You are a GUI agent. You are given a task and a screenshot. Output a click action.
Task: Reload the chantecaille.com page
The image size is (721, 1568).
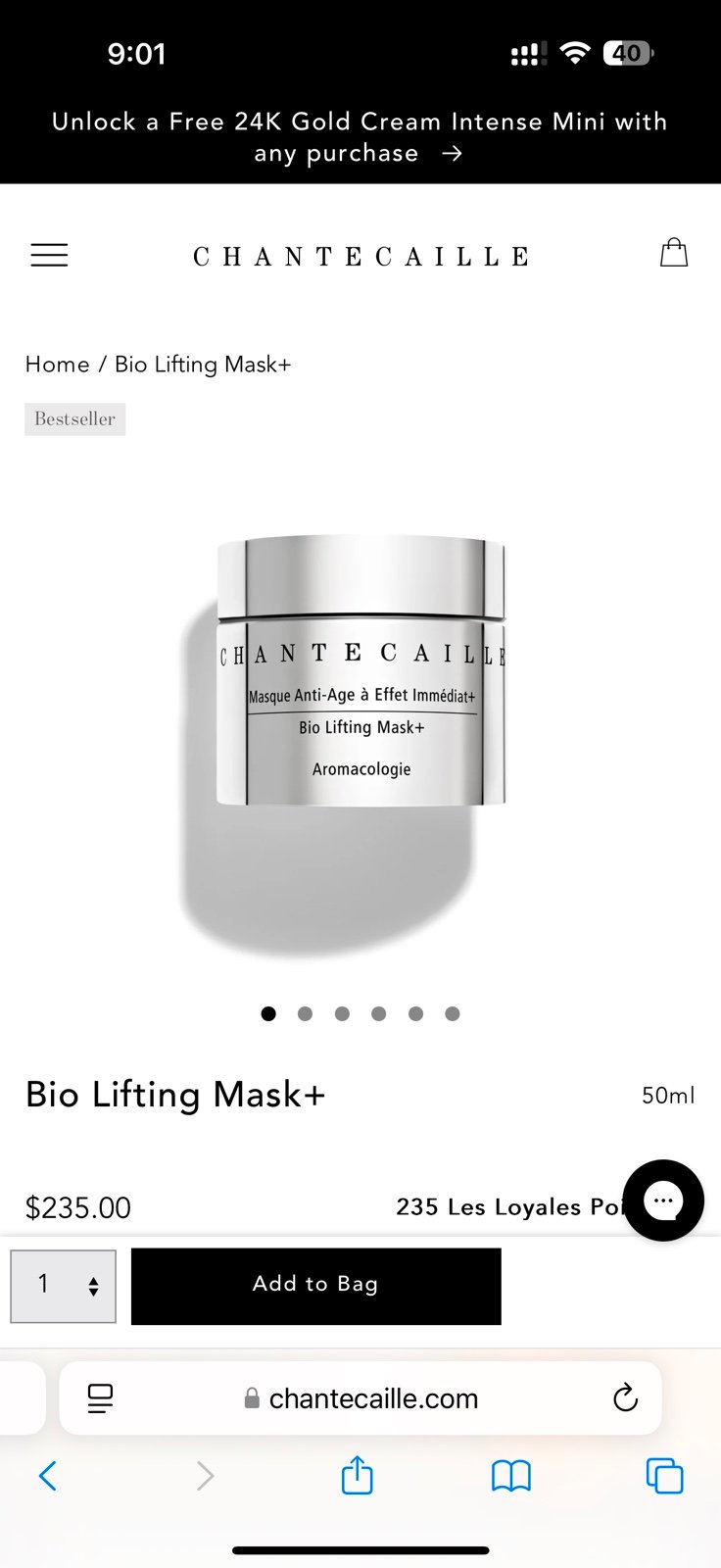coord(625,1397)
